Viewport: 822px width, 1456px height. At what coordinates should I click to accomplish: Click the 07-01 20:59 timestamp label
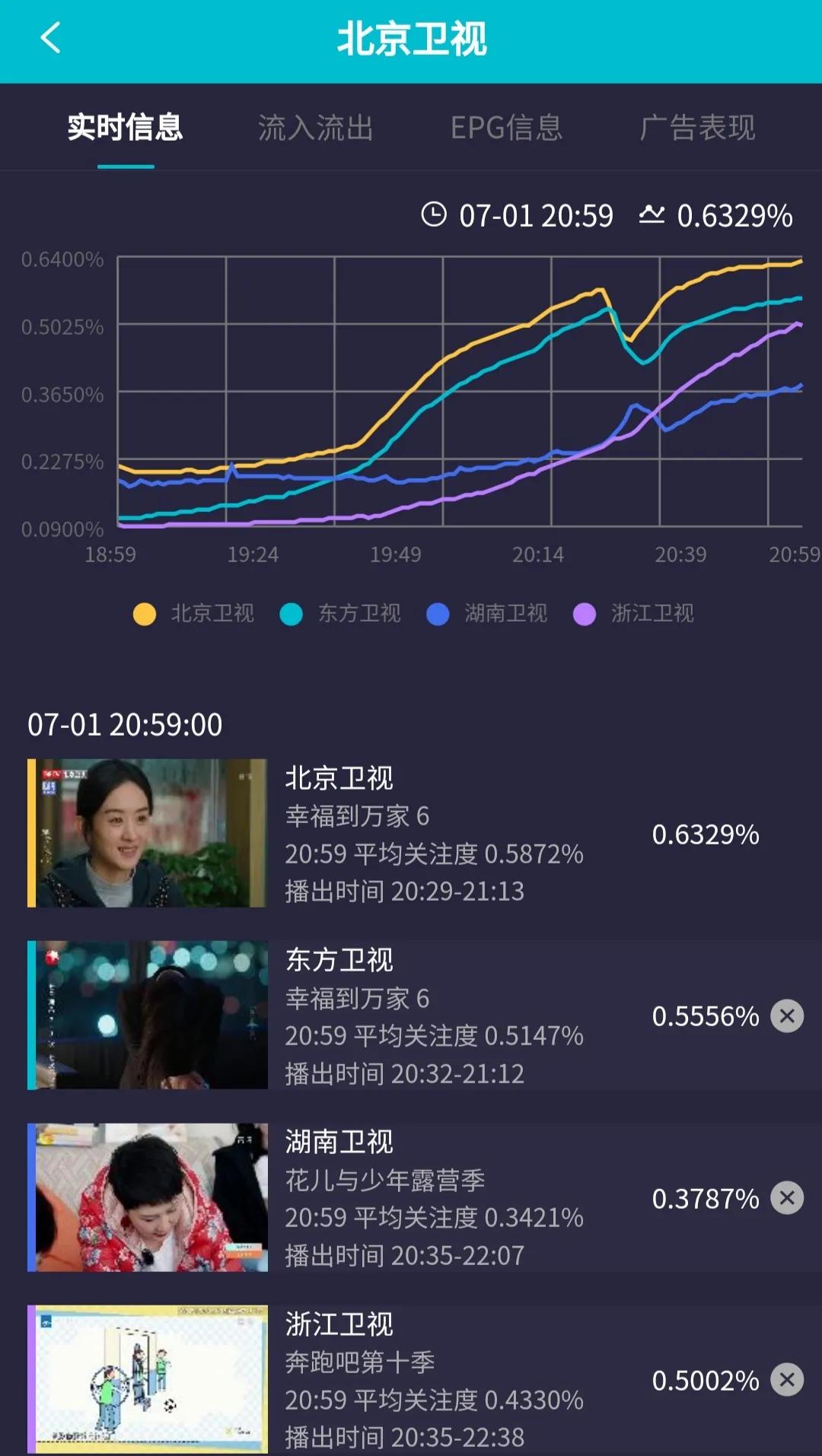point(535,215)
